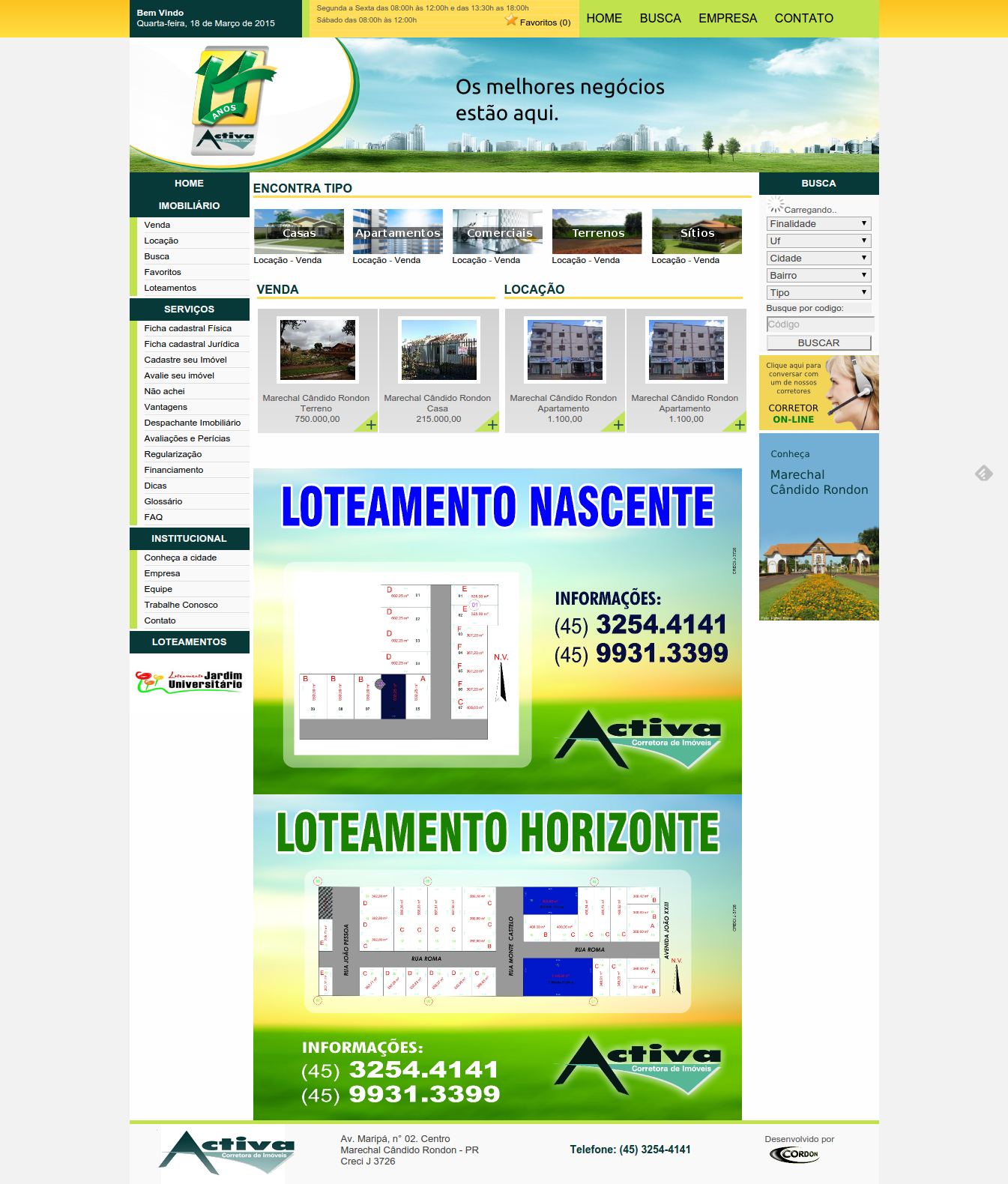Go to BUSCA in top navigation
Image resolution: width=1008 pixels, height=1184 pixels.
660,18
